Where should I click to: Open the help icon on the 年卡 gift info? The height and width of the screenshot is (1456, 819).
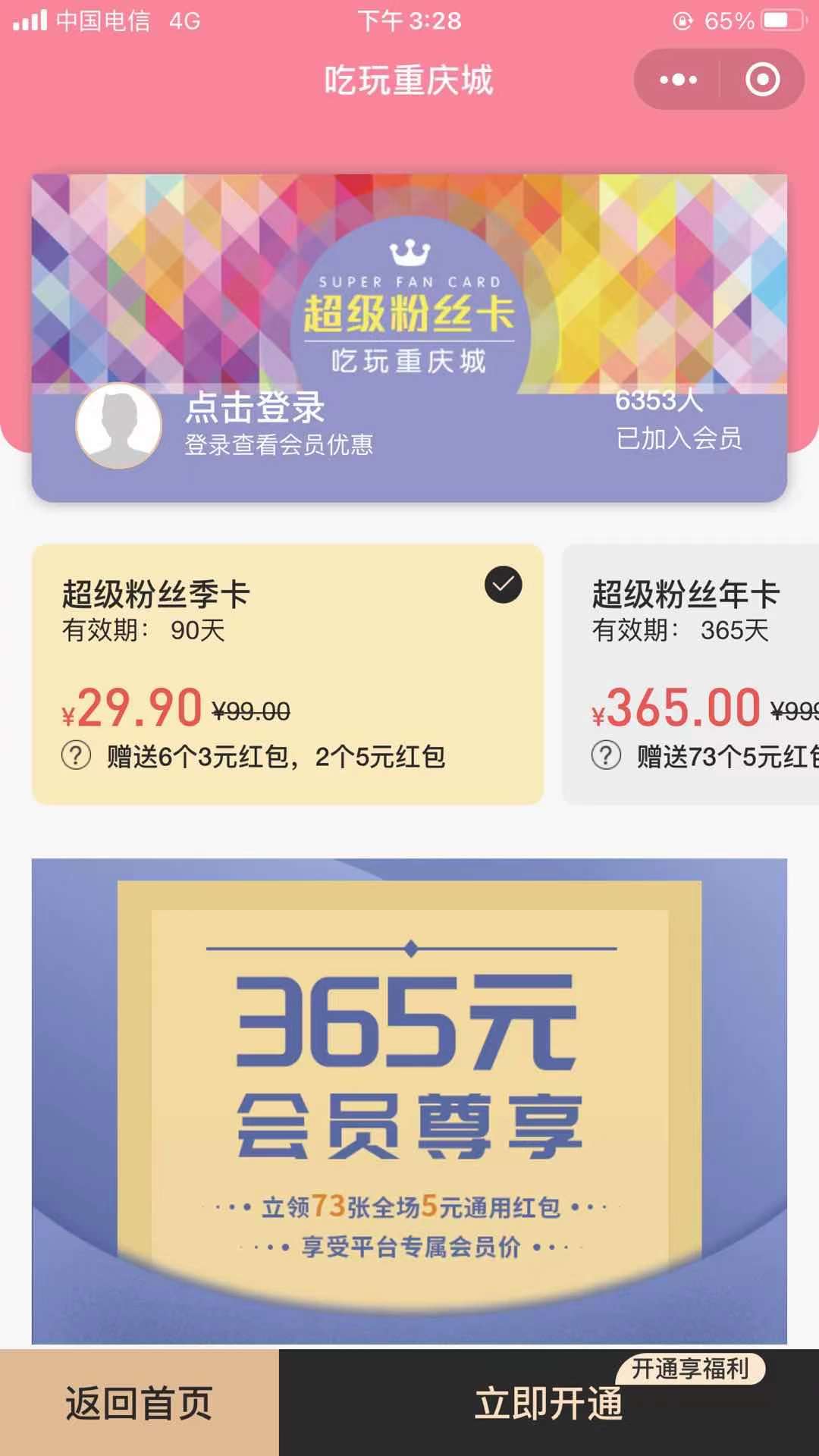pyautogui.click(x=606, y=756)
